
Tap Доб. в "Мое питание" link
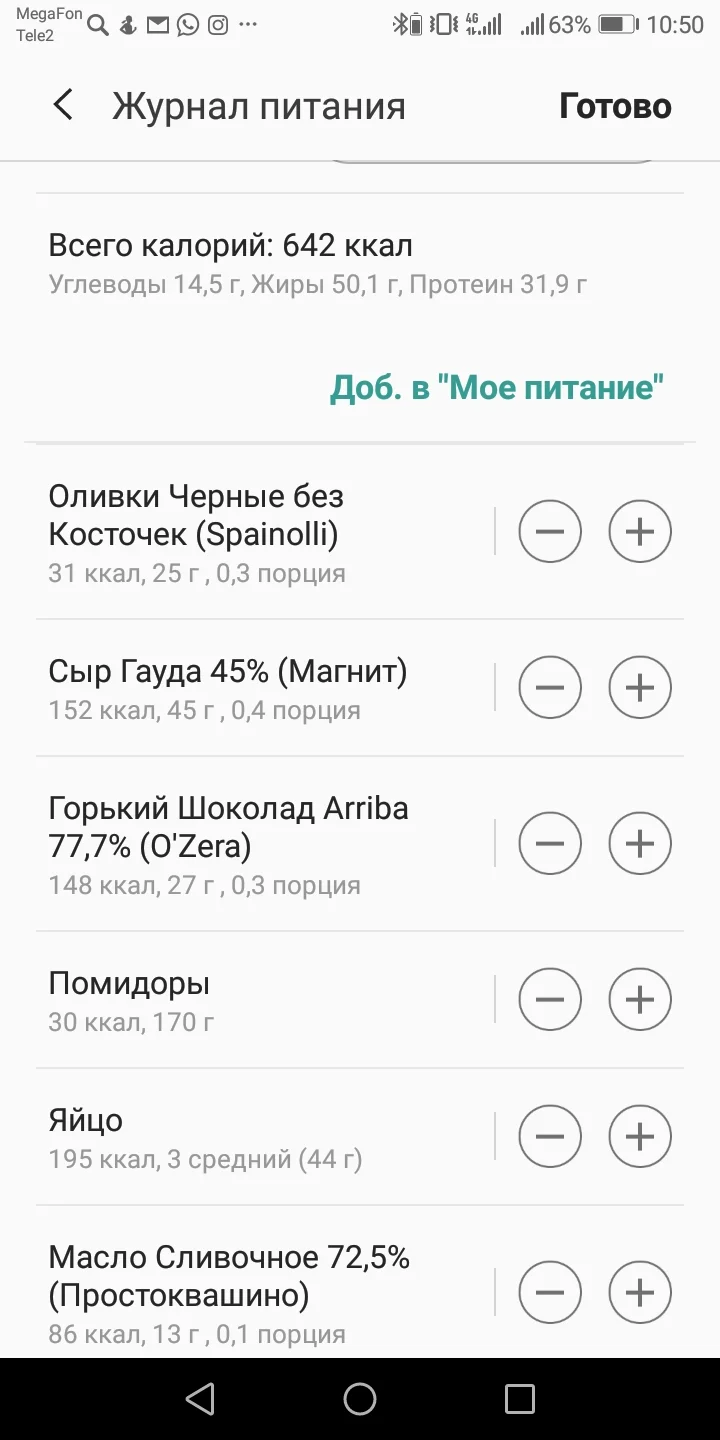(497, 387)
